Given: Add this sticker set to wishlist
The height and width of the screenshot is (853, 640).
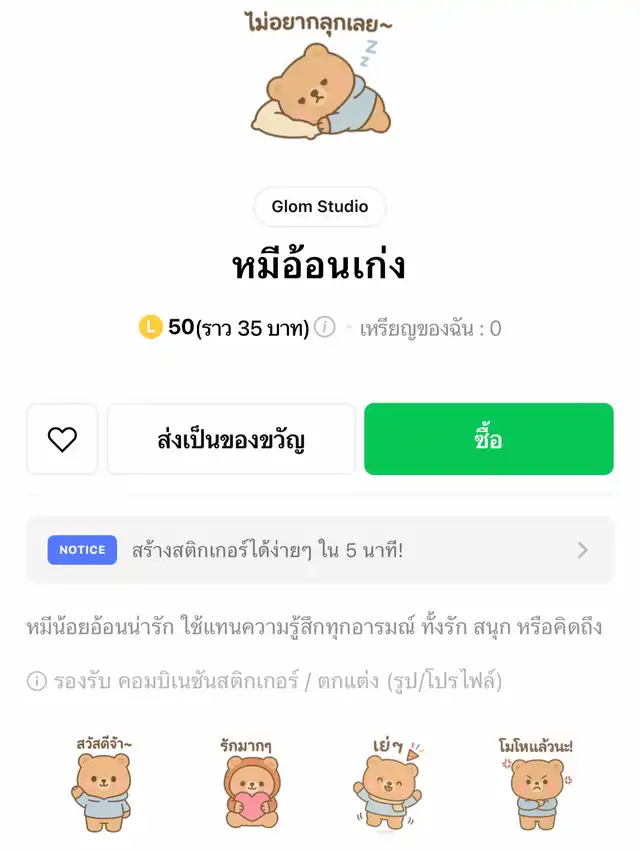Looking at the screenshot, I should [x=62, y=439].
